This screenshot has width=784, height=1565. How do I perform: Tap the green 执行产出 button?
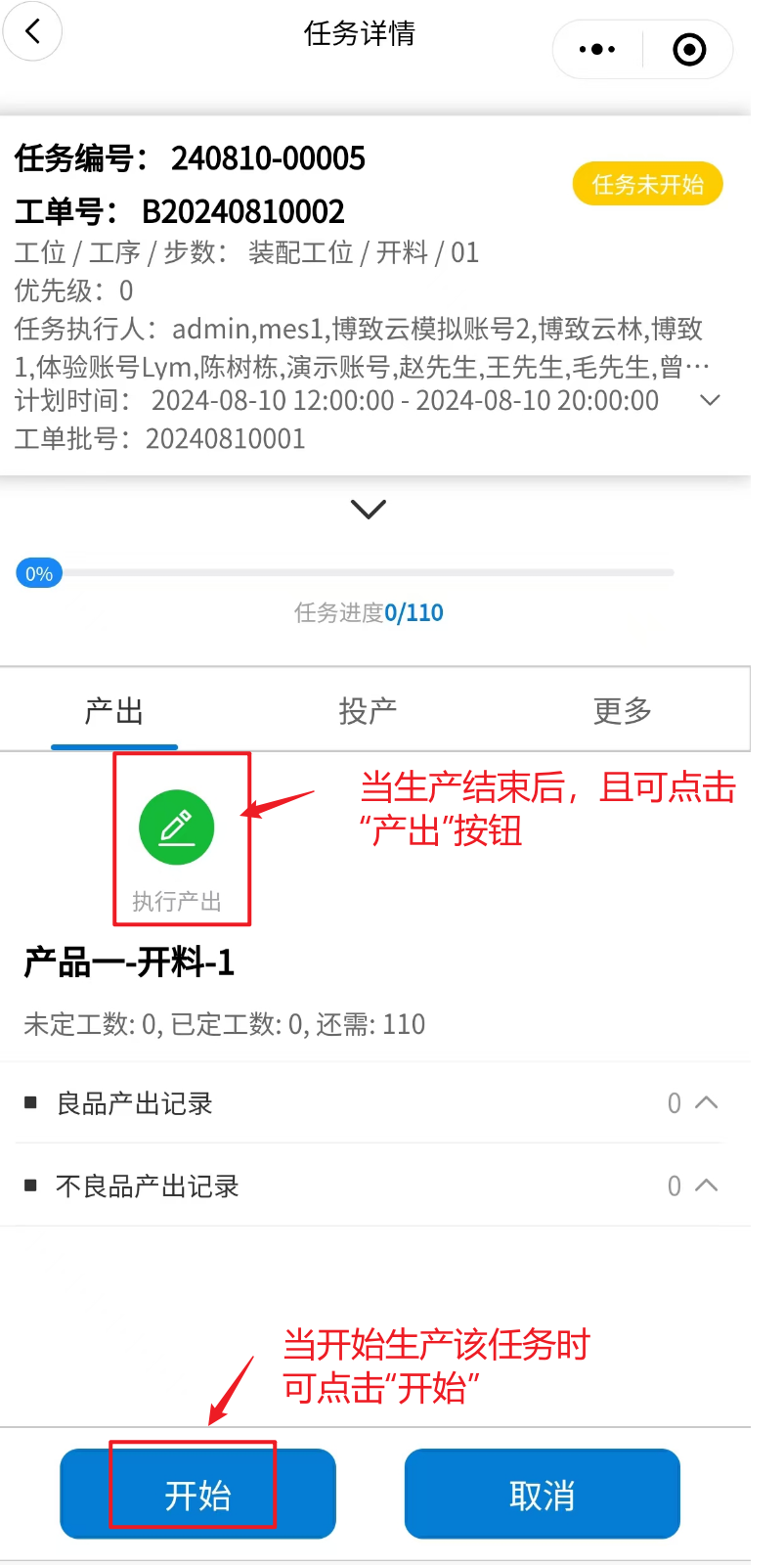tap(177, 827)
